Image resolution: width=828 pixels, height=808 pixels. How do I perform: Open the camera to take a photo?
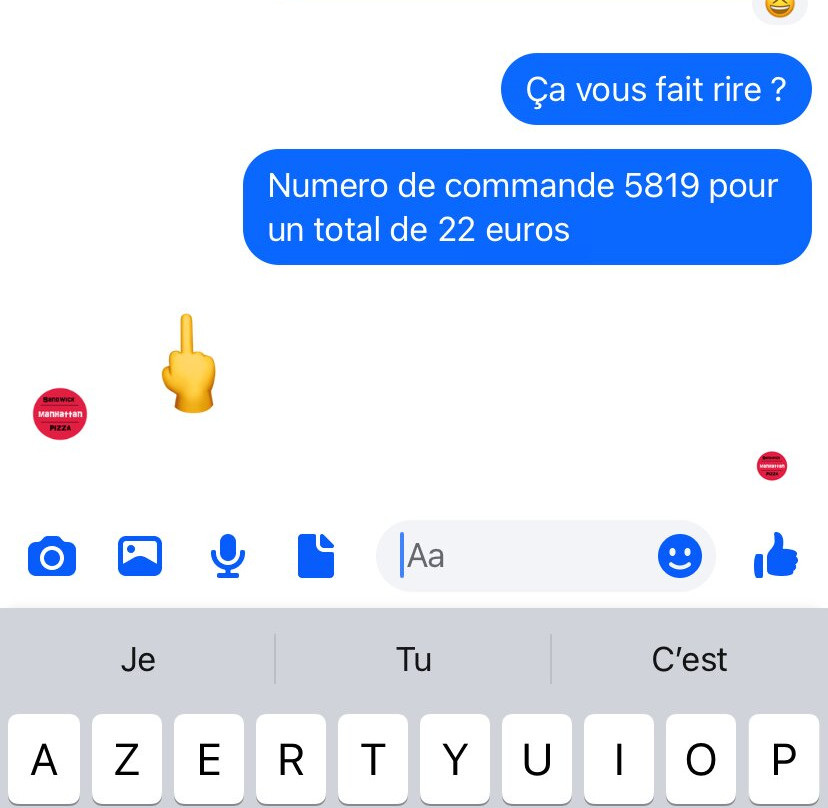52,556
